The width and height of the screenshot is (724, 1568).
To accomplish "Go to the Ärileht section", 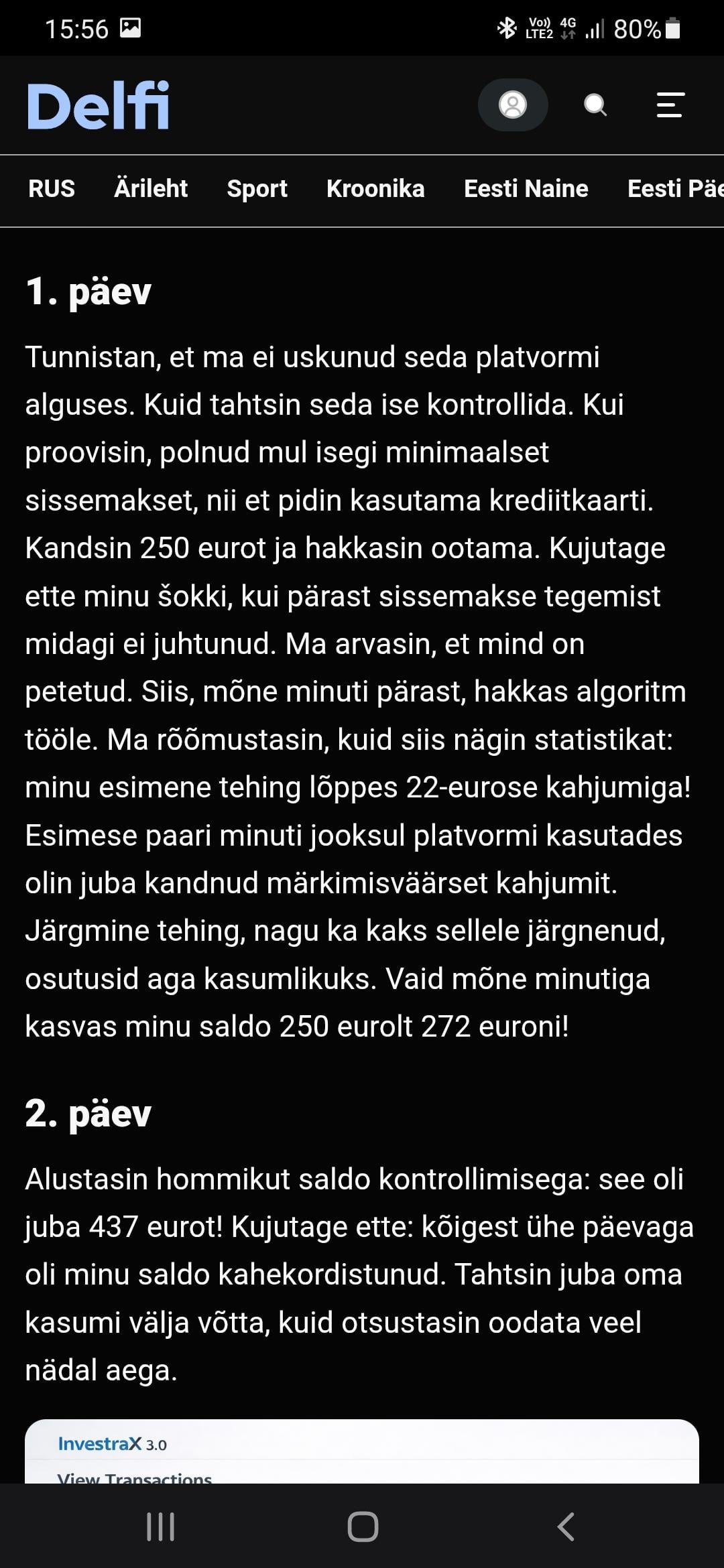I will tap(151, 189).
